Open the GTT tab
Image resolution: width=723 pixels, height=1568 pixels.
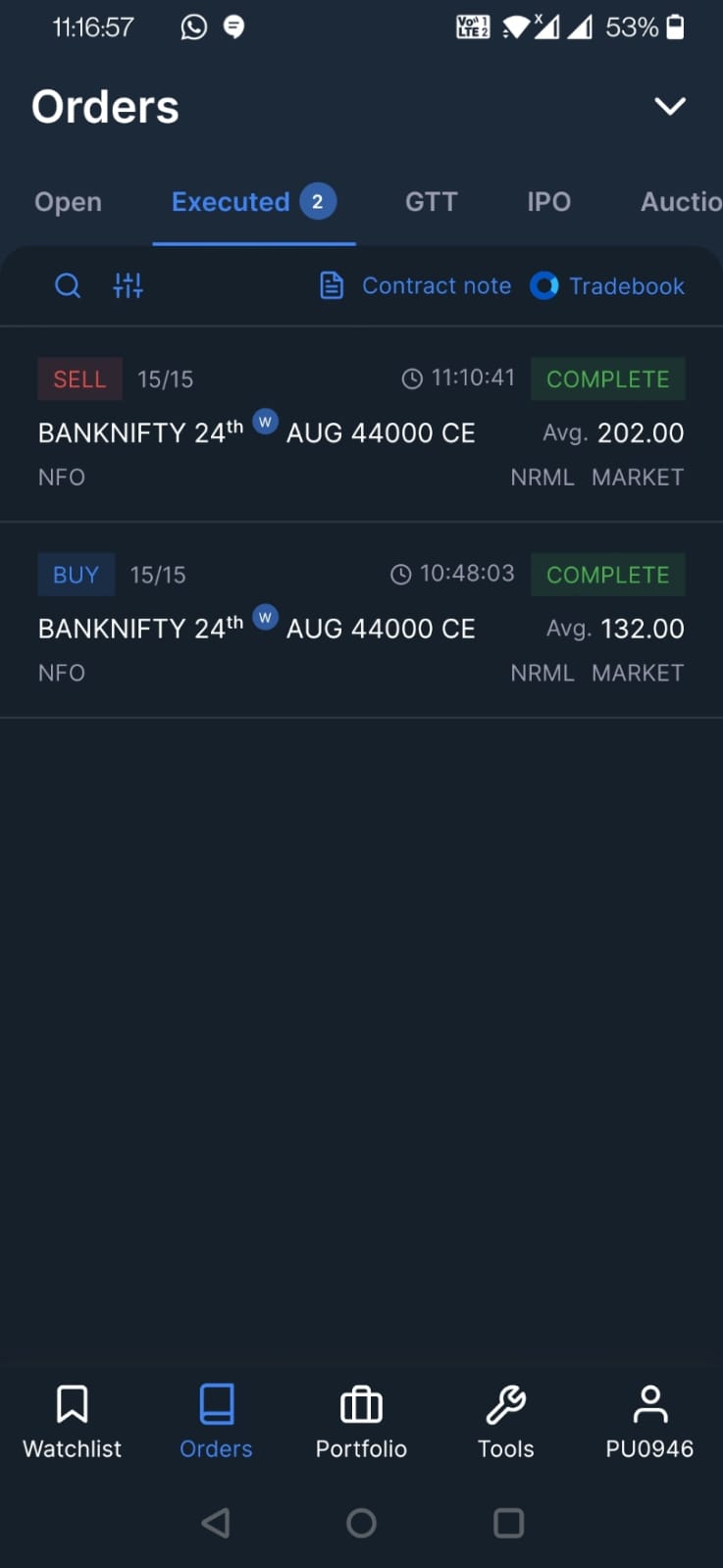432,201
